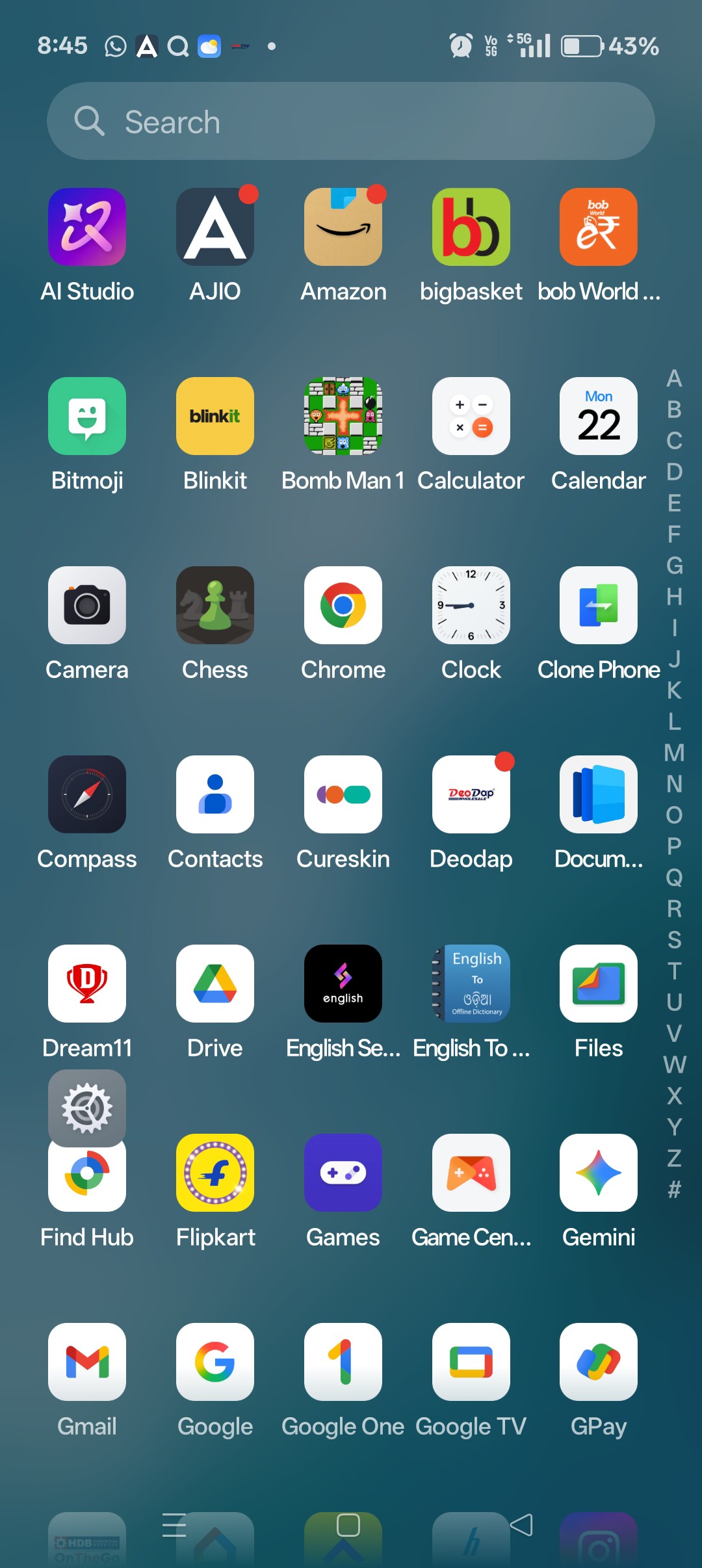Open Gmail

(x=87, y=1362)
